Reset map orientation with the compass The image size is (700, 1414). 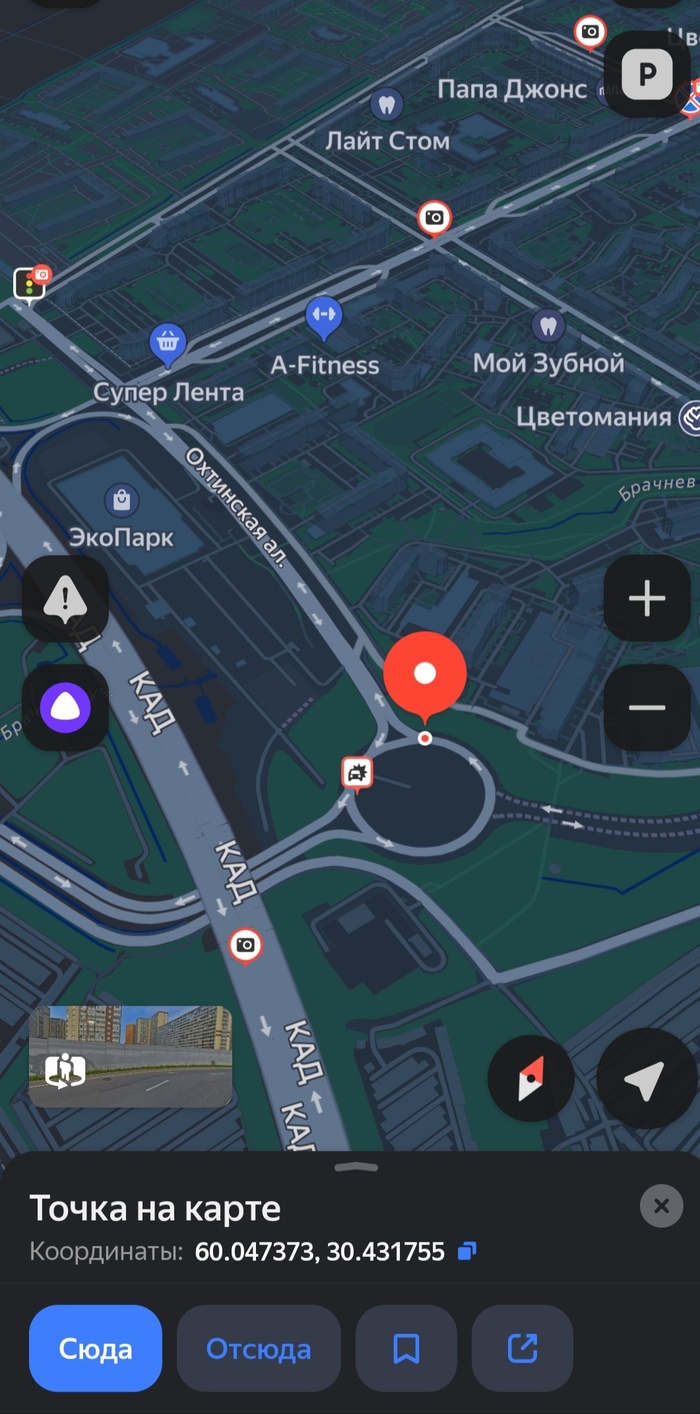(530, 1079)
